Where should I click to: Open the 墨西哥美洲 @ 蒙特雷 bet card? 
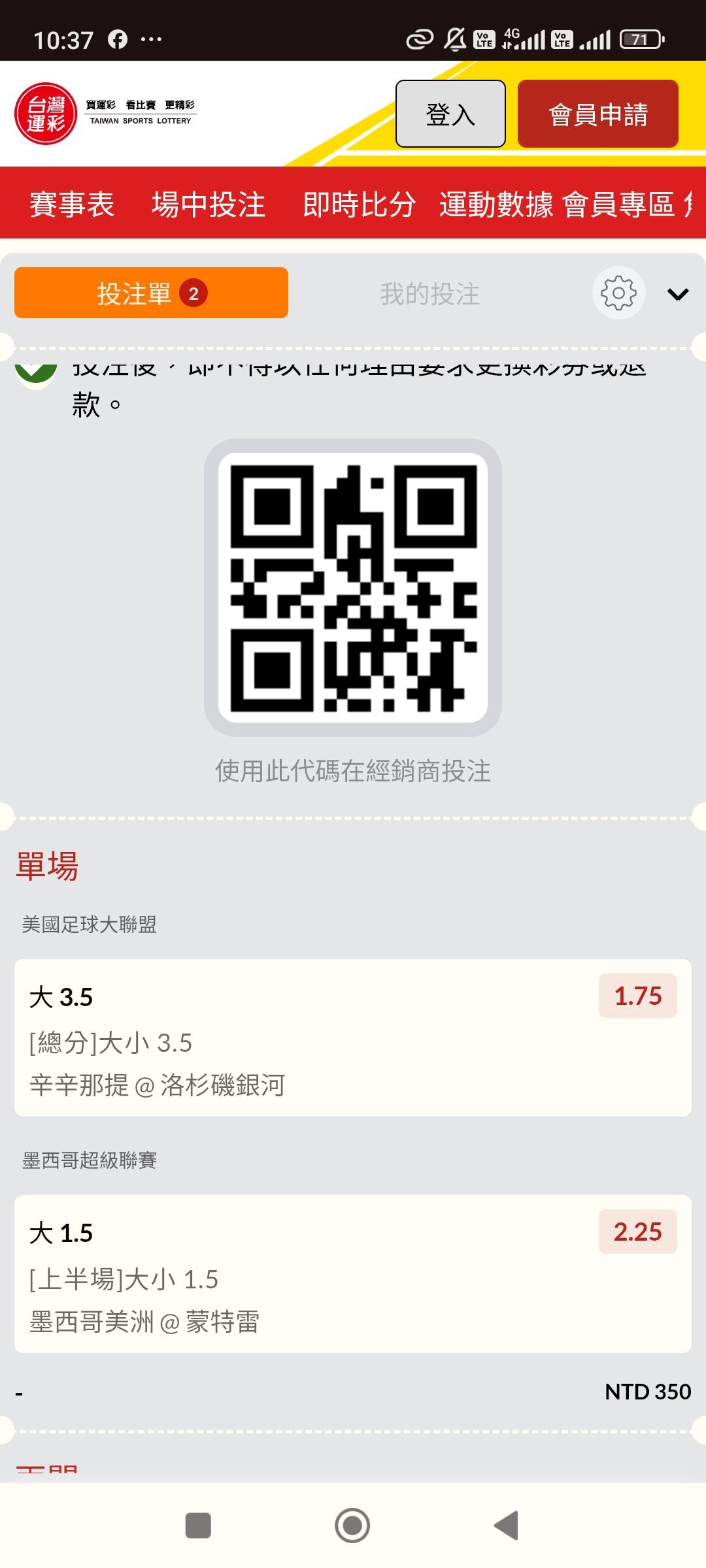click(353, 1274)
